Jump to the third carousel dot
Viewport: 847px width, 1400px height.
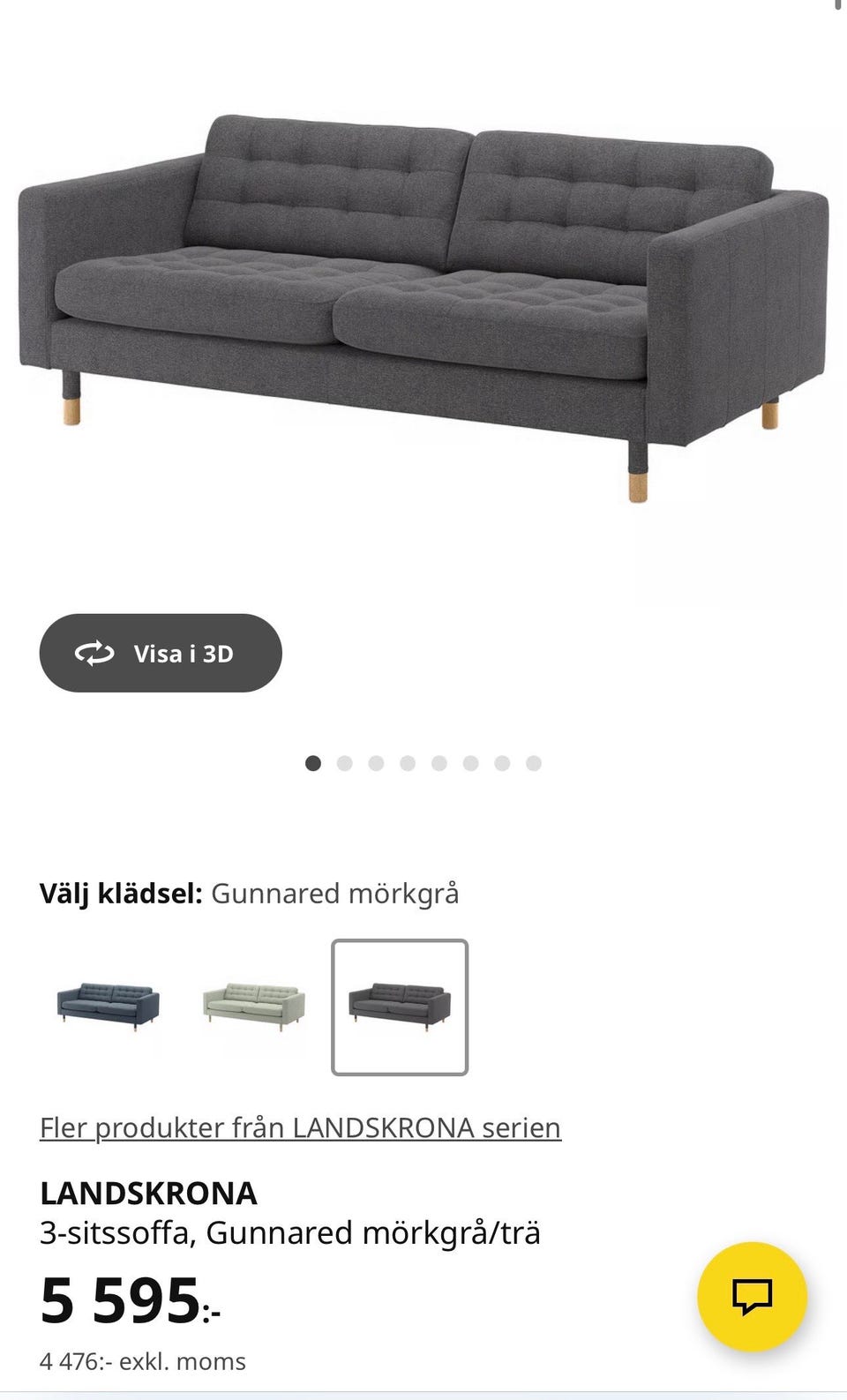click(x=375, y=762)
